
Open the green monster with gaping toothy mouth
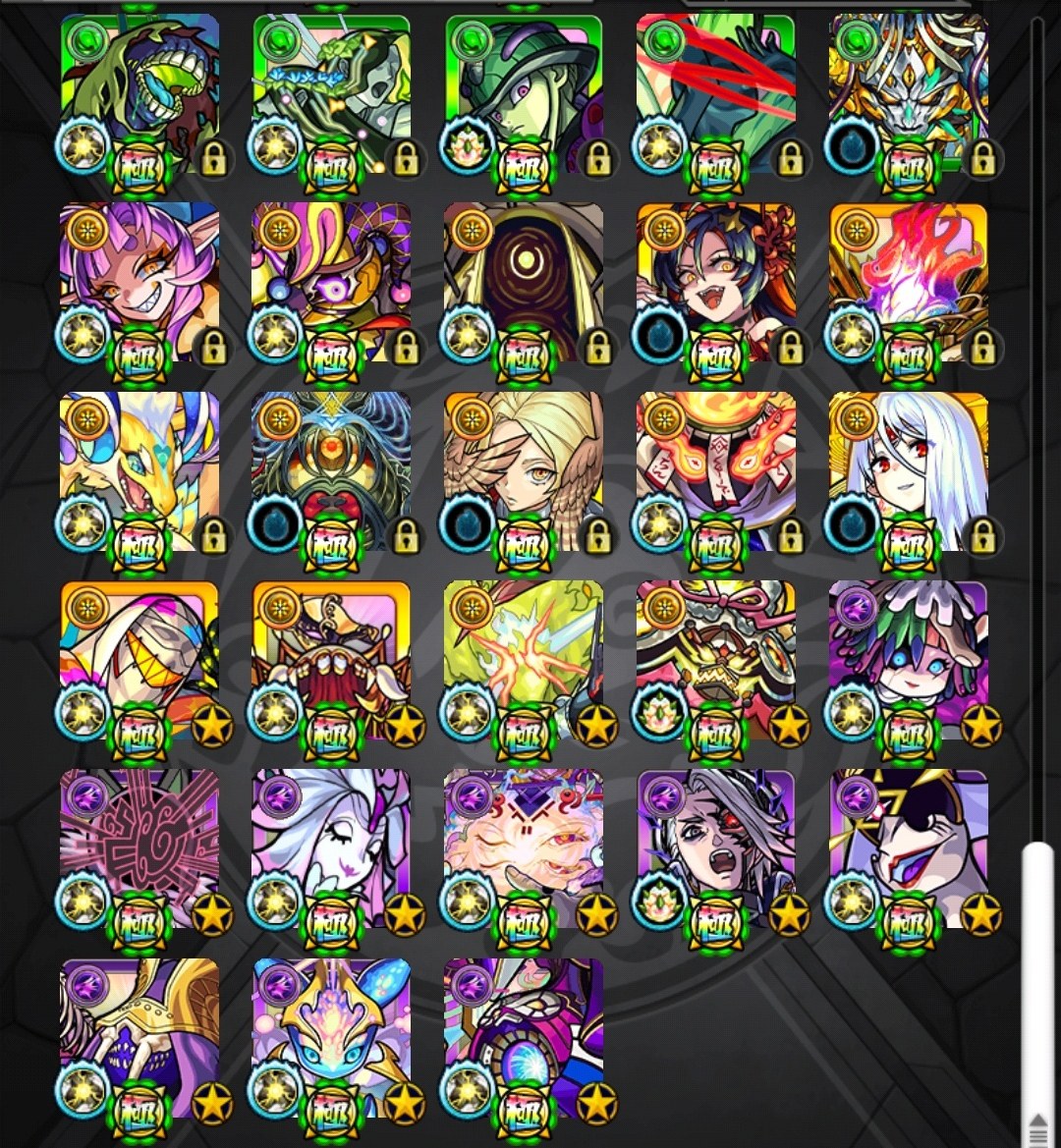pyautogui.click(x=139, y=92)
